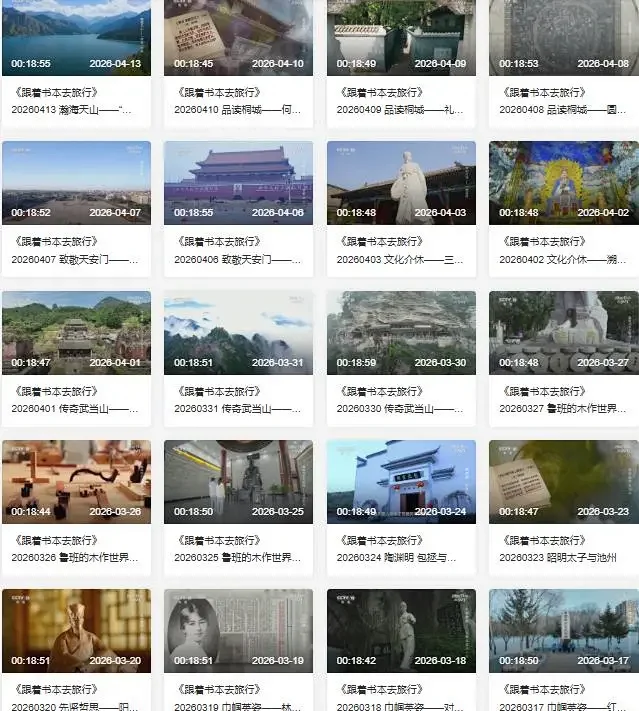This screenshot has height=711, width=639.
Task: Play the 2026-03-18 episode video
Action: point(401,631)
